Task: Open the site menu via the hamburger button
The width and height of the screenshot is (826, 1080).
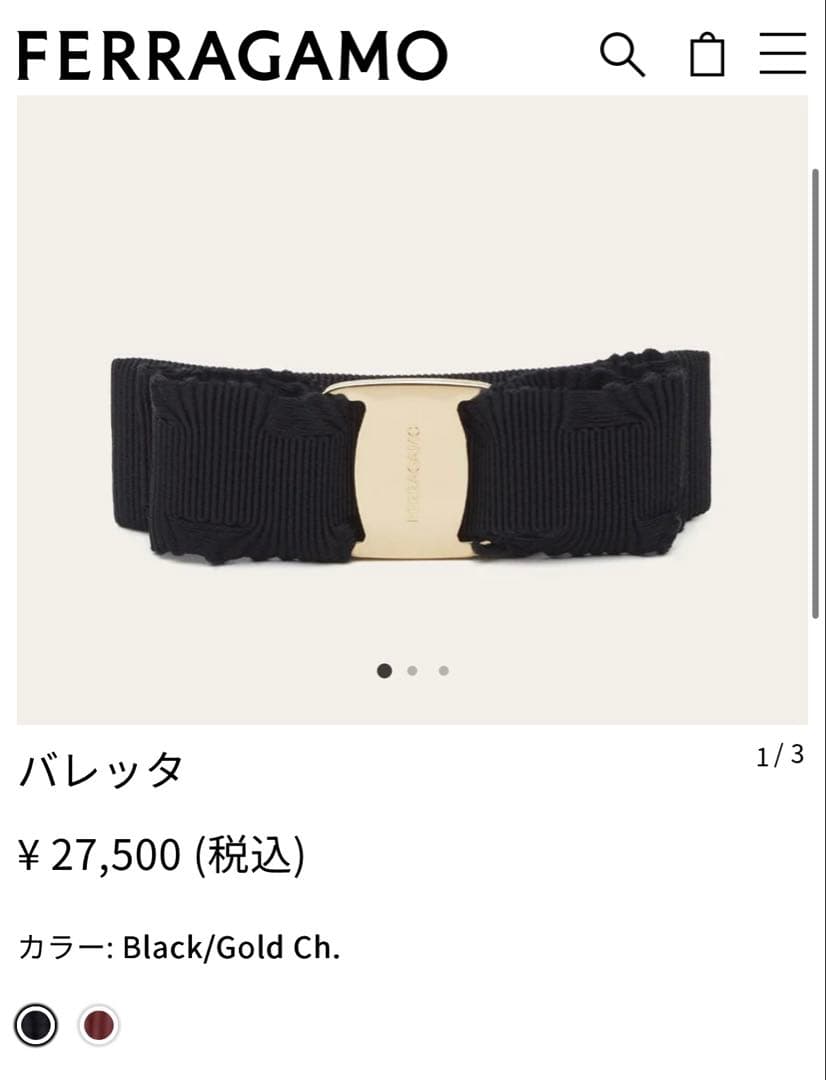Action: [x=784, y=55]
